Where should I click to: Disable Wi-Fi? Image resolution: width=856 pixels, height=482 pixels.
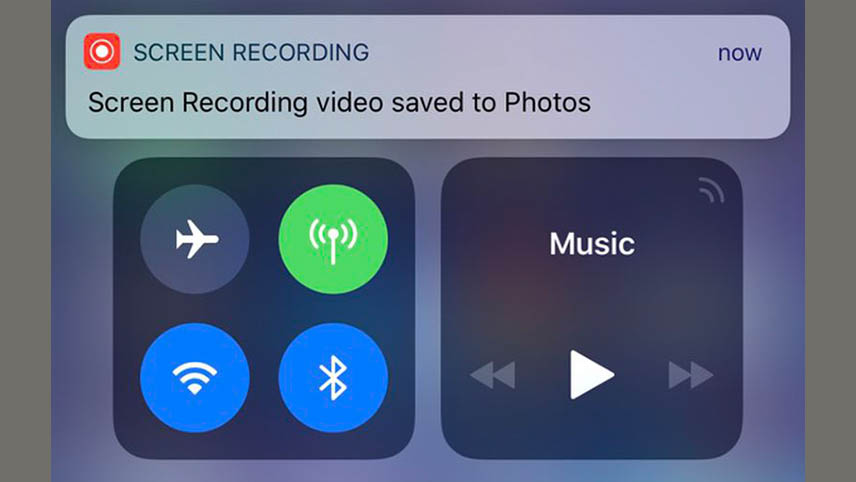pyautogui.click(x=195, y=377)
